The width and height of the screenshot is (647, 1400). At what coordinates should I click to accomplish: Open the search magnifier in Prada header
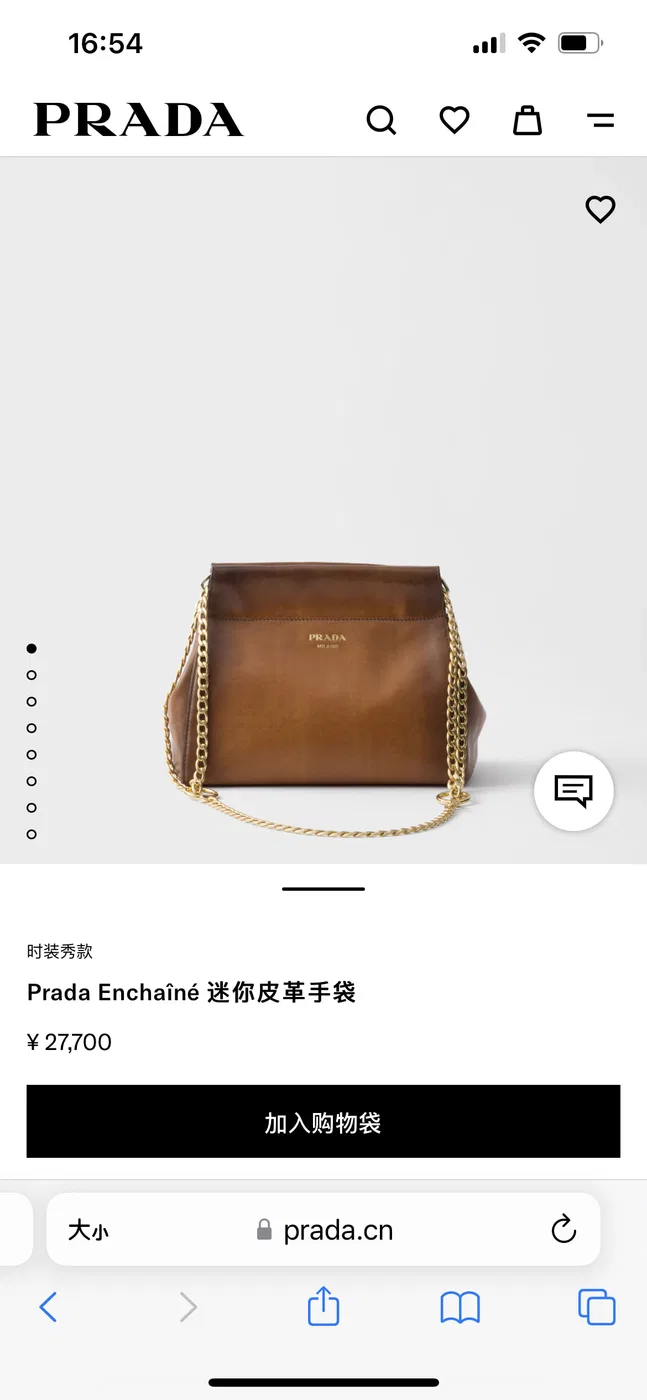click(x=381, y=121)
